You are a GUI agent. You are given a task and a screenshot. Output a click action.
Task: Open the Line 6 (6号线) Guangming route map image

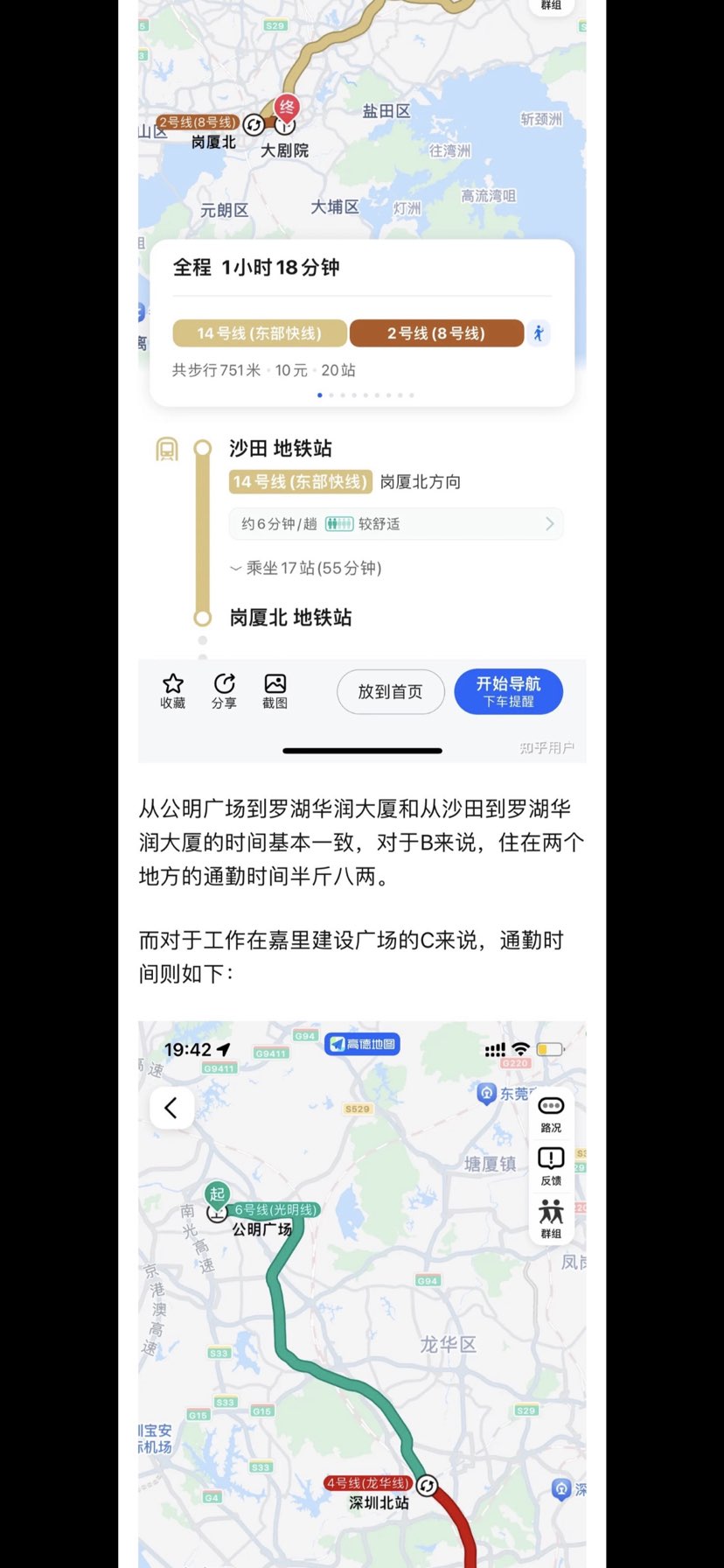click(362, 1295)
